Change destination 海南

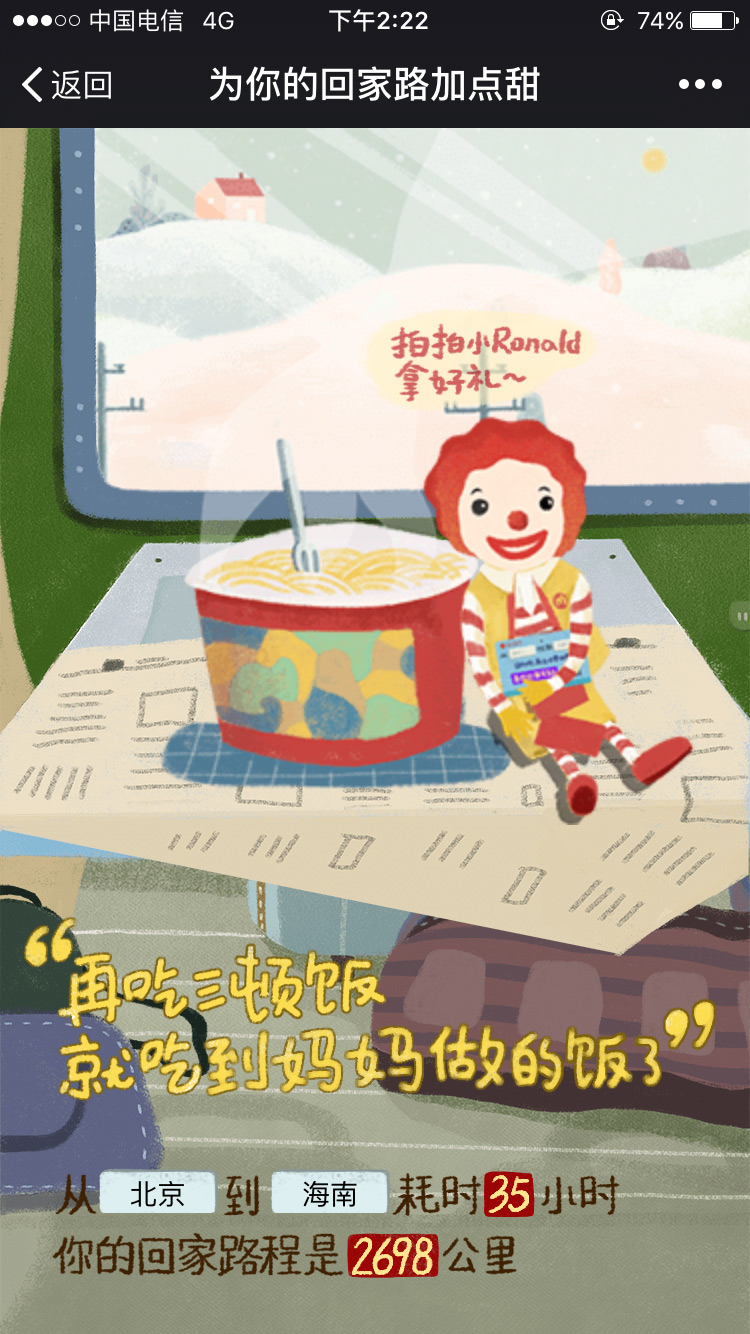coord(330,1194)
